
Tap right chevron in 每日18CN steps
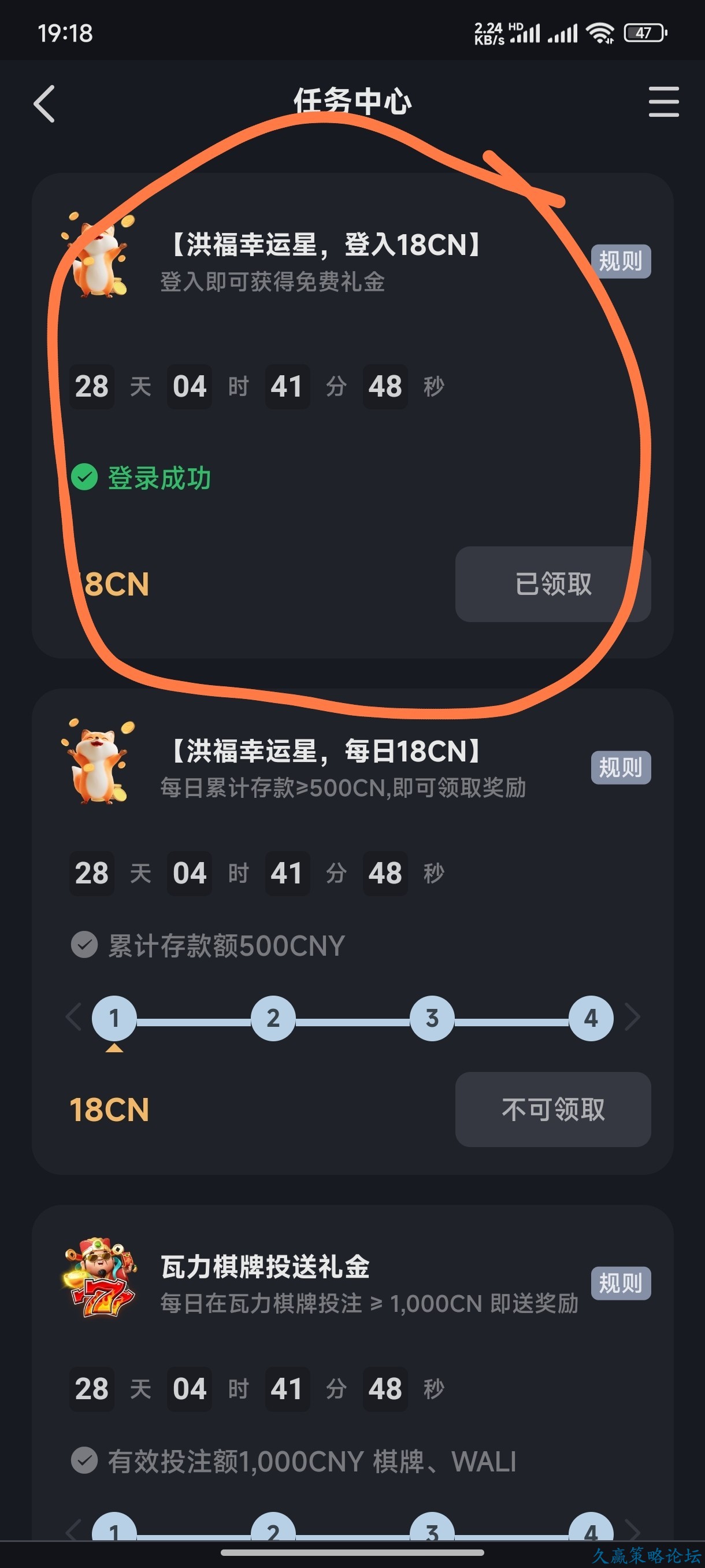pos(633,1017)
